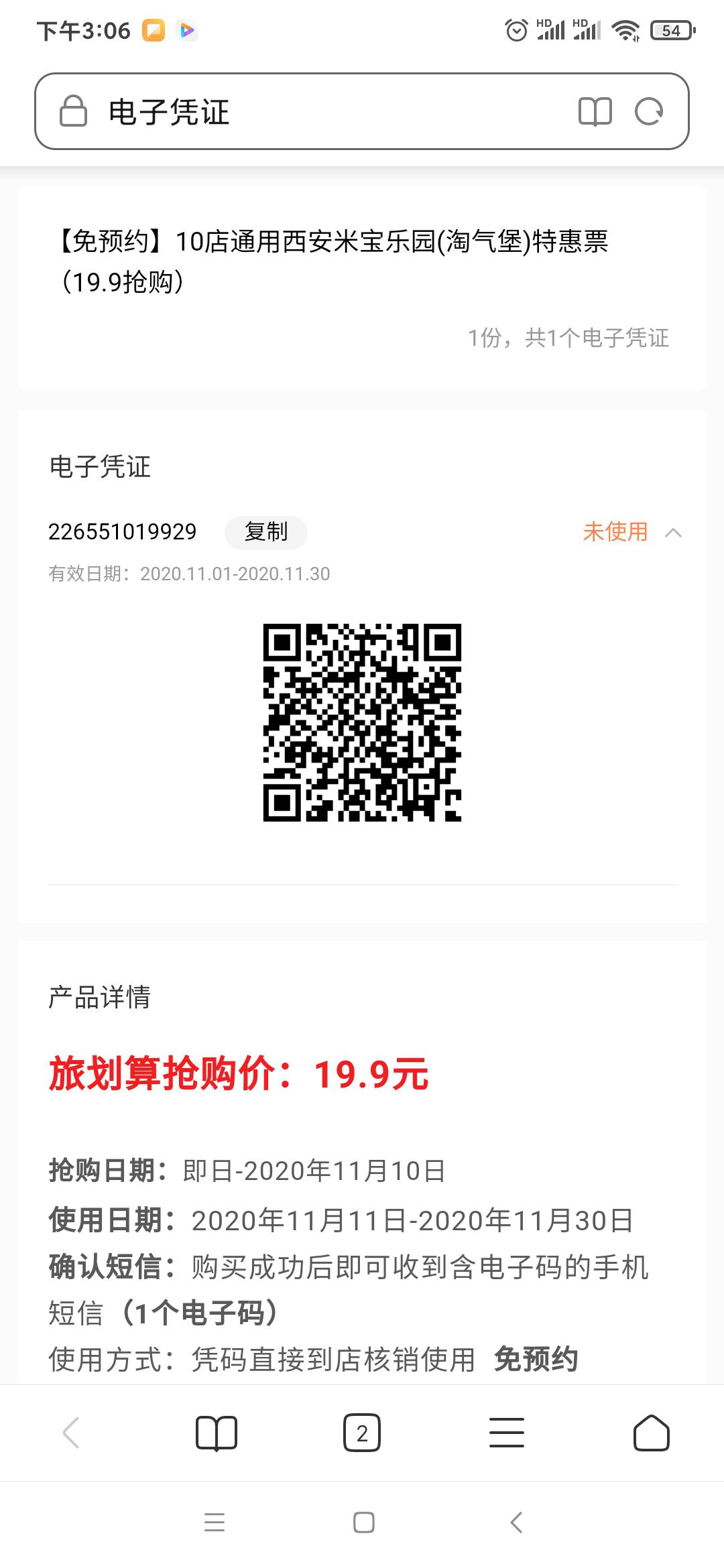Reload the page with the refresh icon

649,112
